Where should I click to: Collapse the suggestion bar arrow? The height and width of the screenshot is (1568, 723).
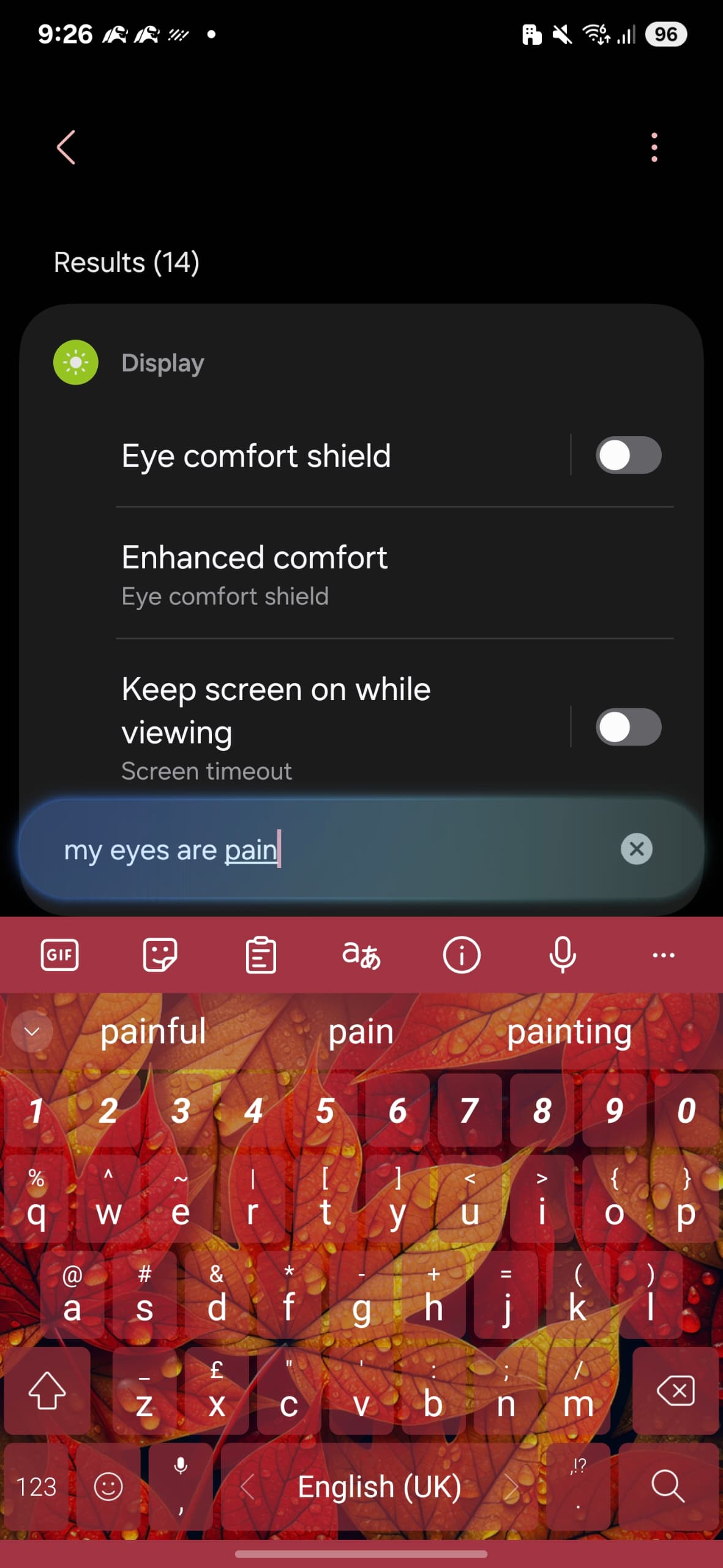click(32, 1031)
